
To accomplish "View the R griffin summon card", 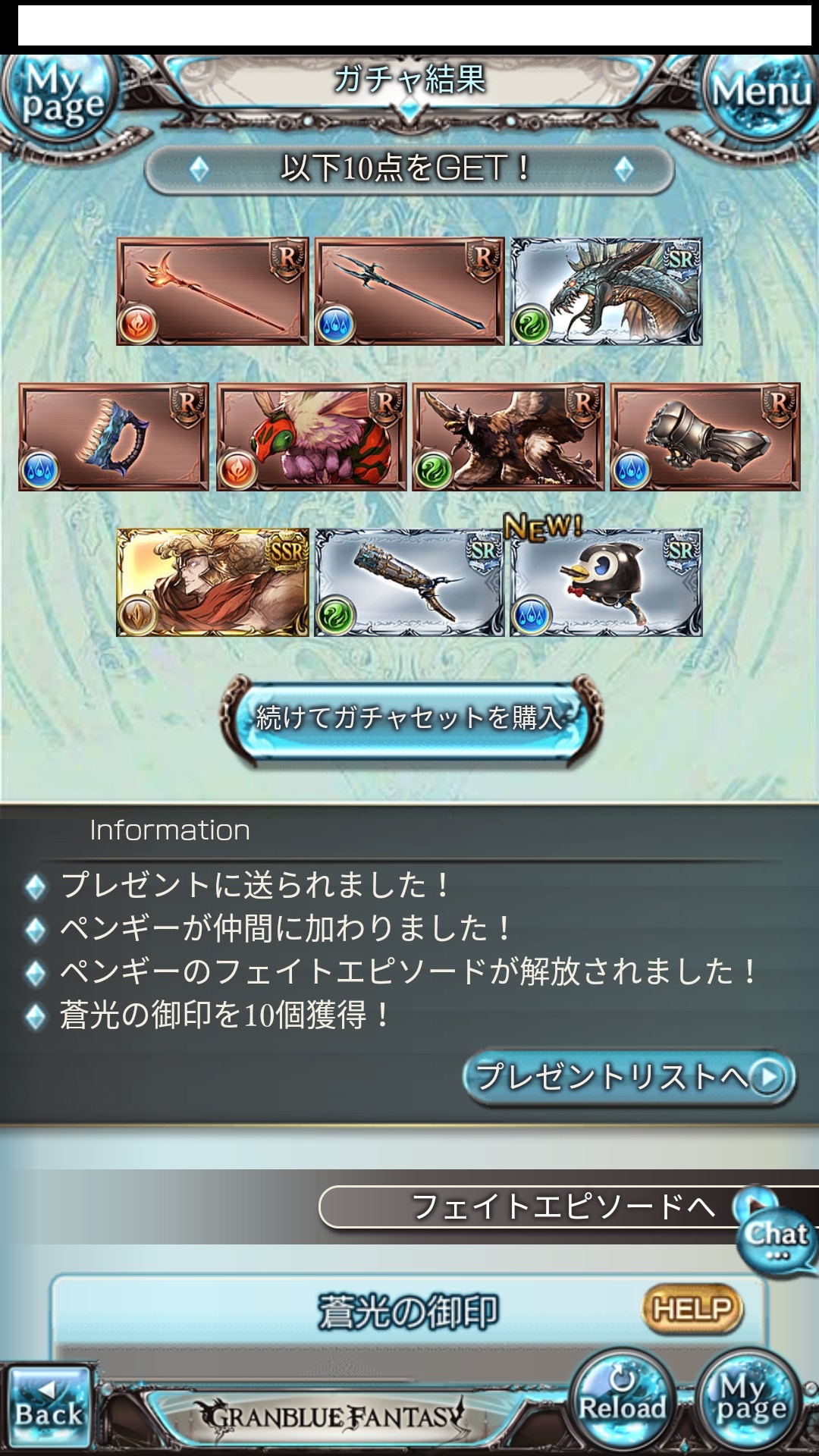I will click(x=508, y=438).
